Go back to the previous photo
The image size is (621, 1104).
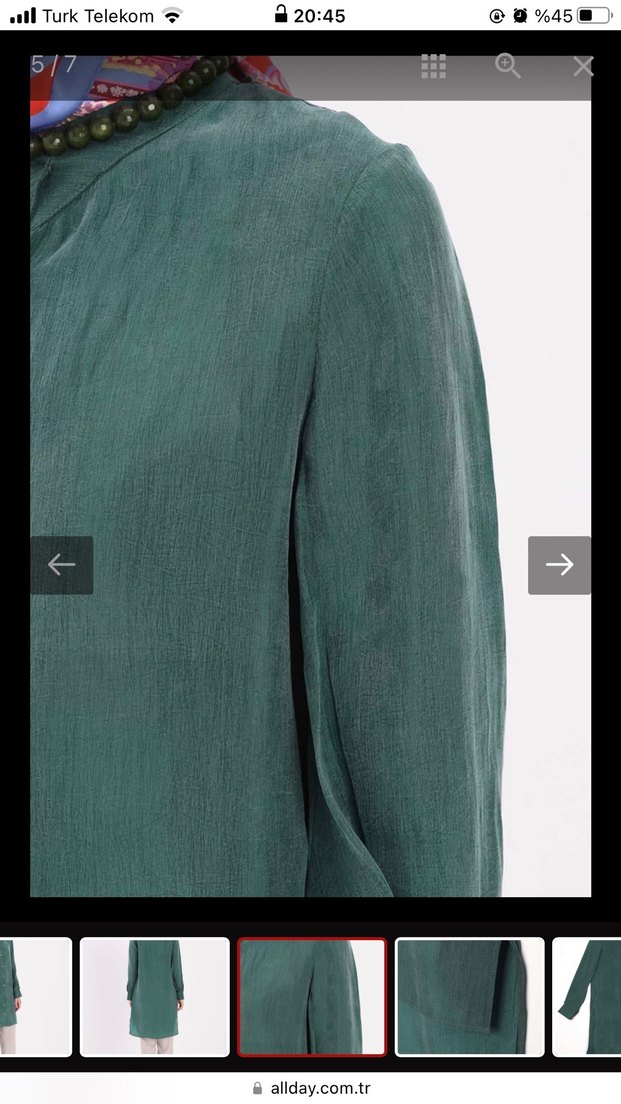click(x=61, y=565)
